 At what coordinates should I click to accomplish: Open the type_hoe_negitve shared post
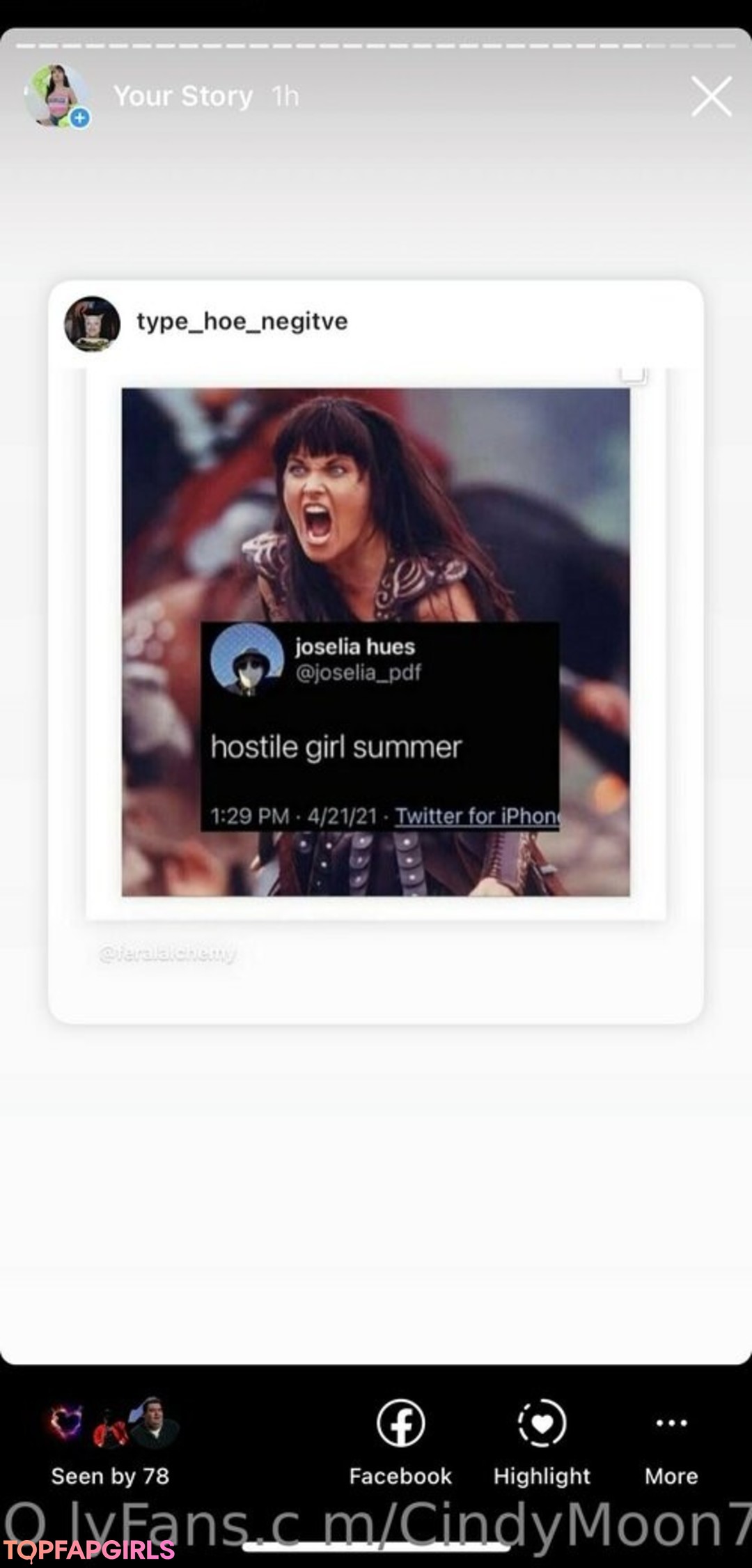click(x=376, y=641)
